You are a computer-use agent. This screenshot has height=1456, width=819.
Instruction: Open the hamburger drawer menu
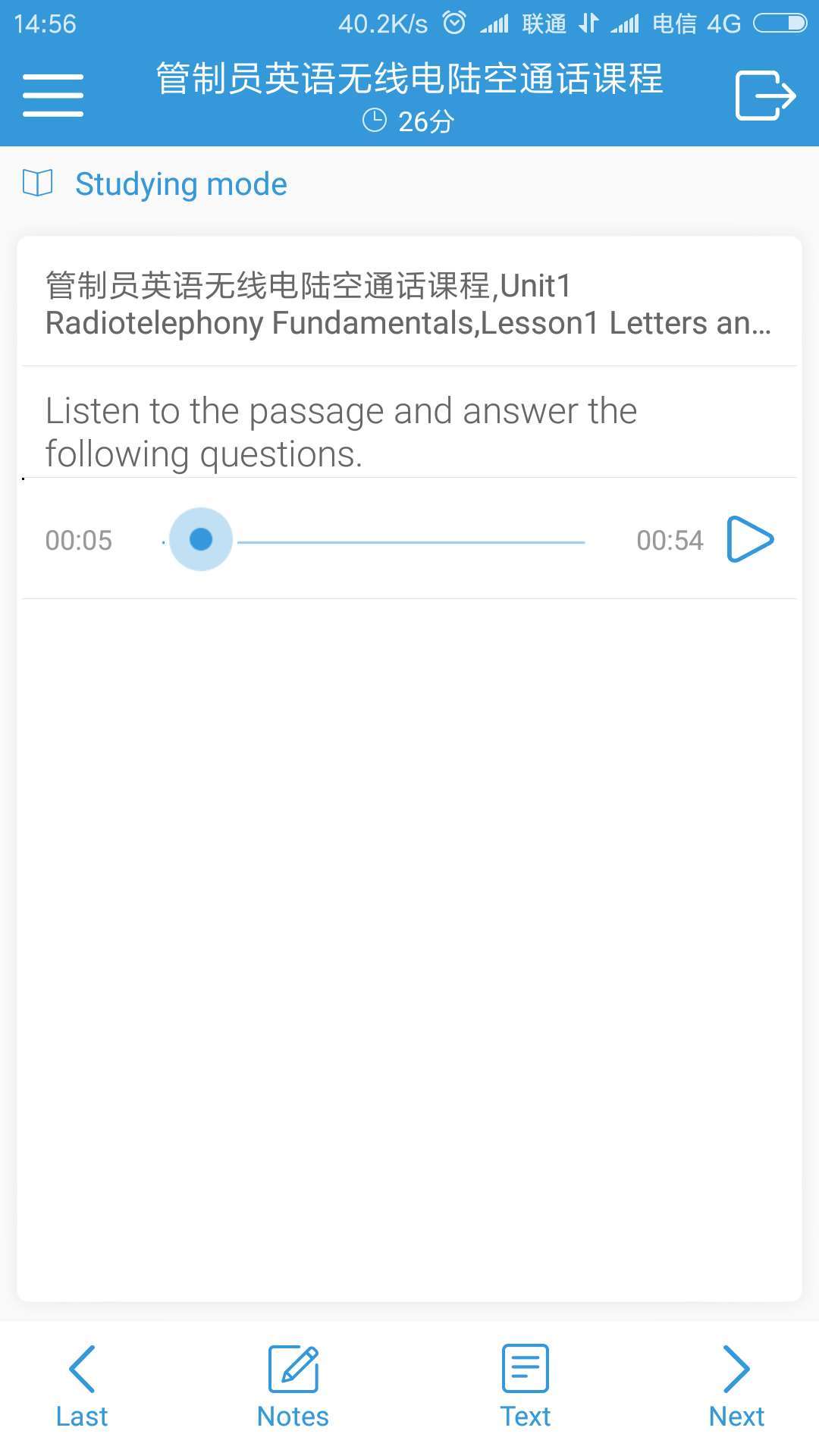click(x=53, y=96)
